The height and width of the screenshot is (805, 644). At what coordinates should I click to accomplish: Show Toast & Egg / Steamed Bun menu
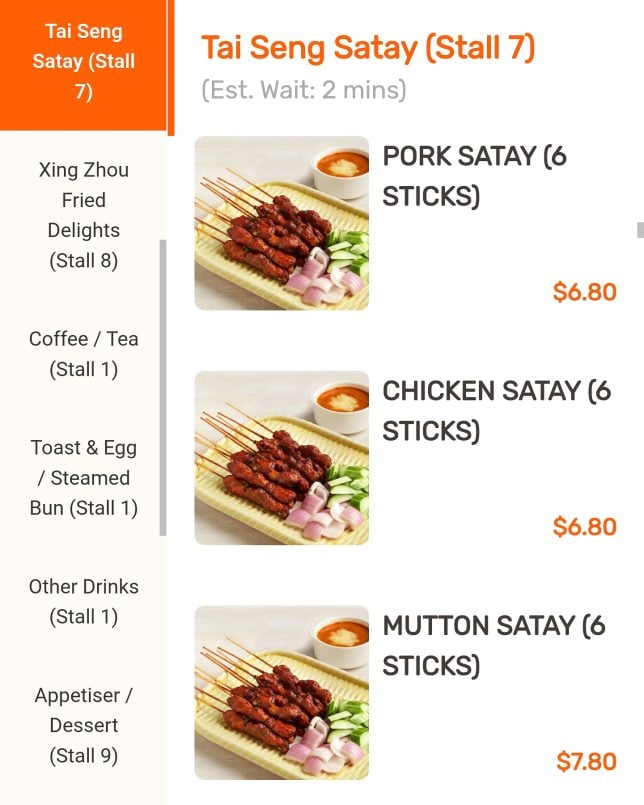point(84,478)
